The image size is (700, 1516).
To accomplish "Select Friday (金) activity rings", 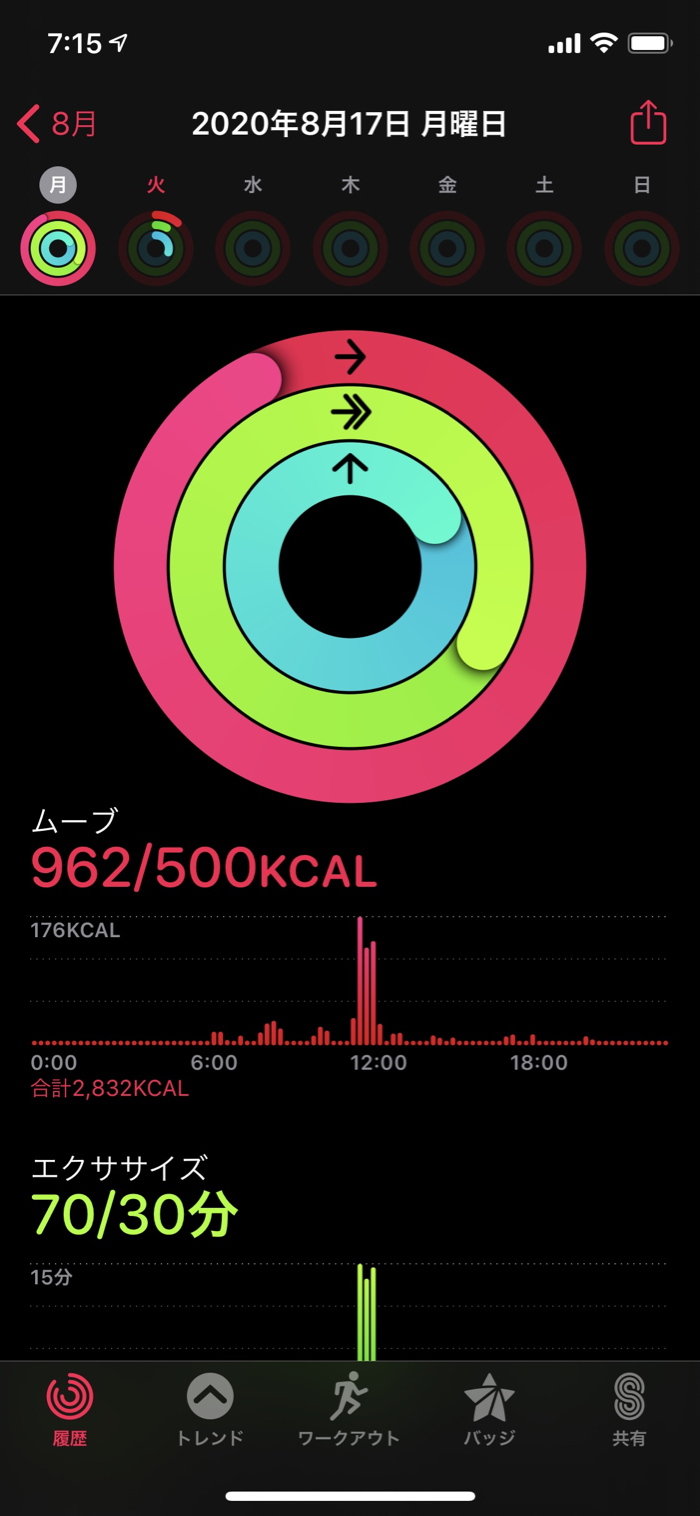I will coord(447,248).
